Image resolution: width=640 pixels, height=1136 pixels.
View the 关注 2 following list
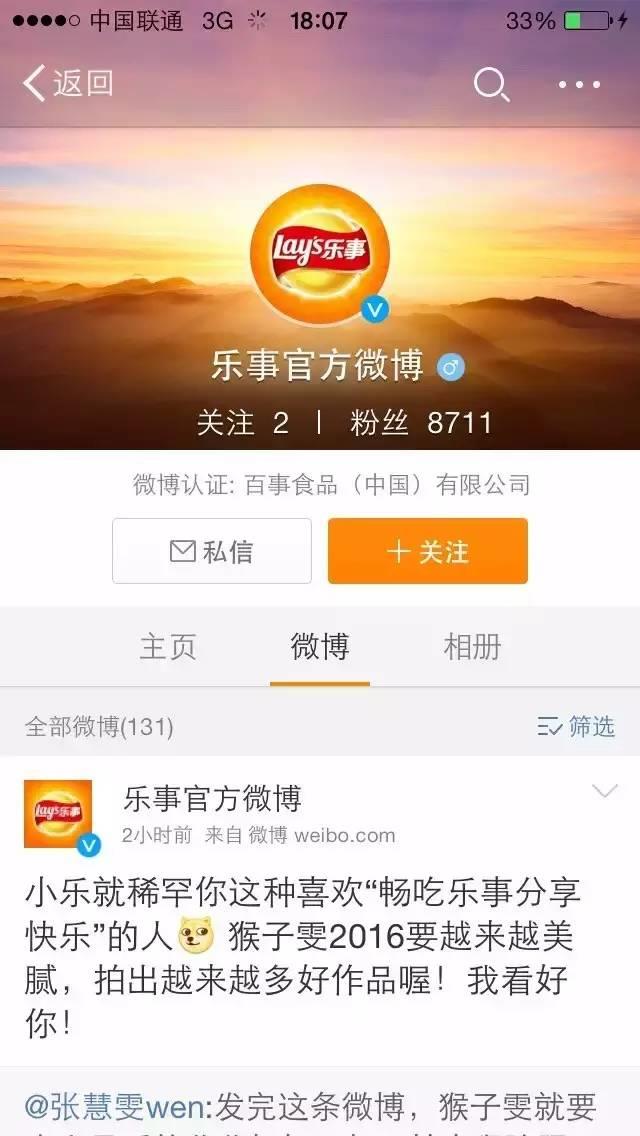tap(243, 423)
